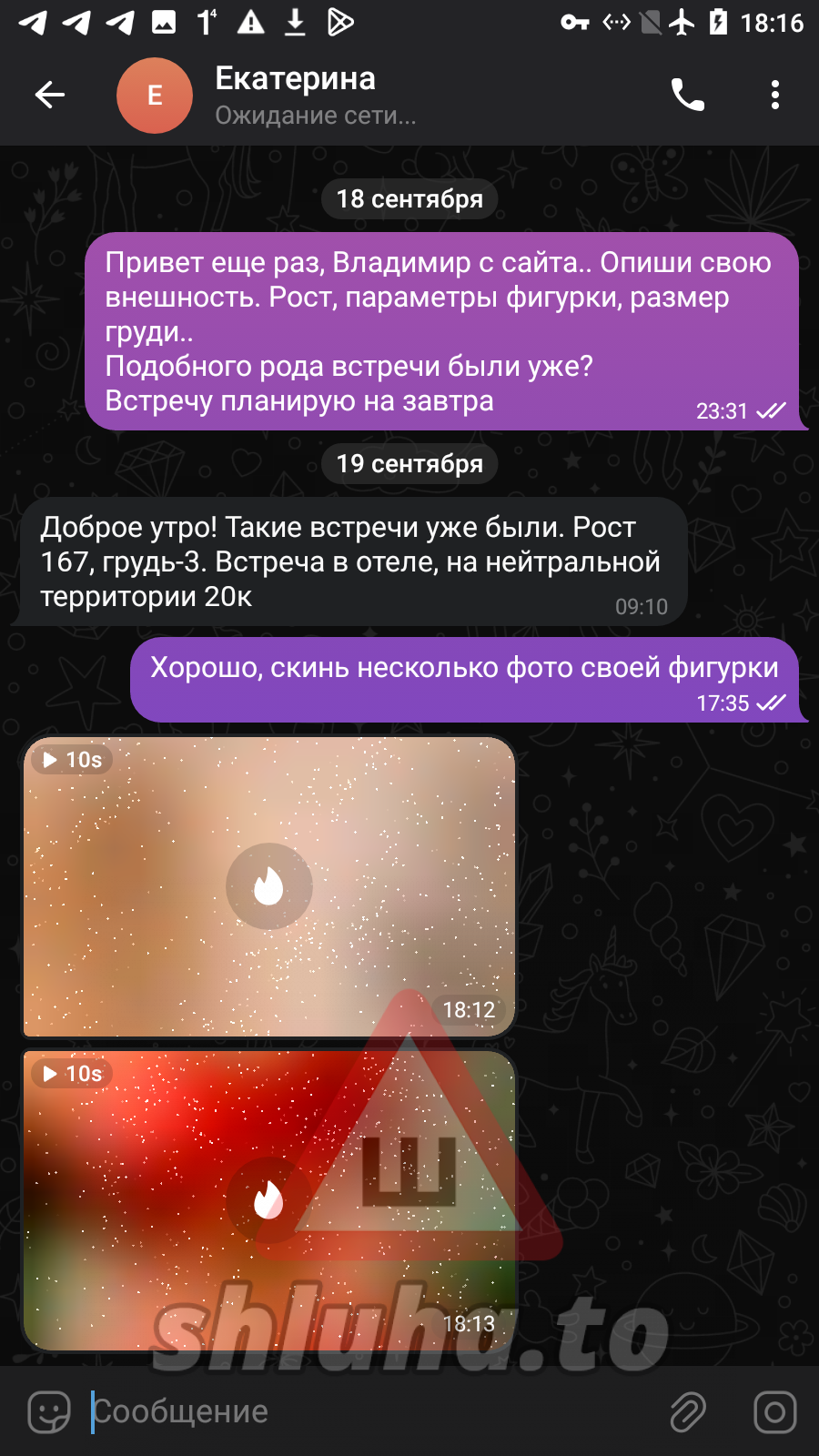Go back to the chat list
The width and height of the screenshot is (819, 1456).
[50, 95]
